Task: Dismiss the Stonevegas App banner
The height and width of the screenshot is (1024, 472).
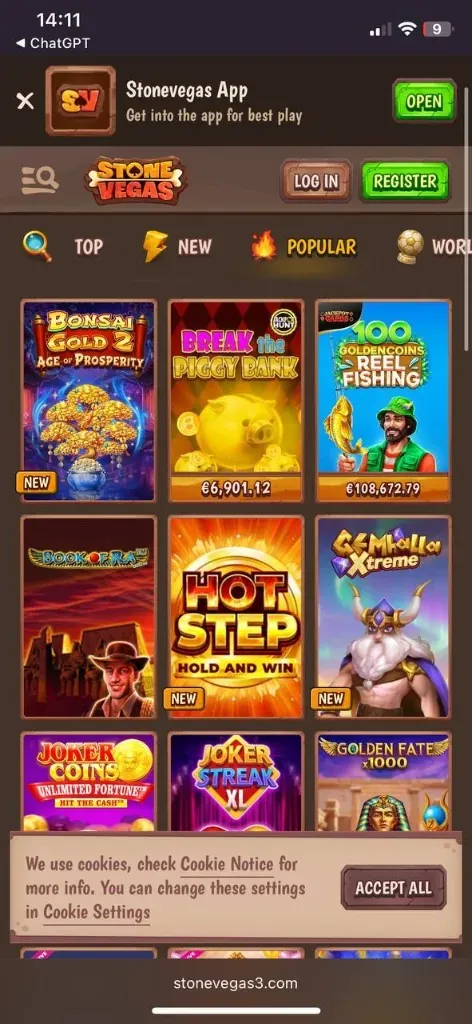Action: [25, 101]
